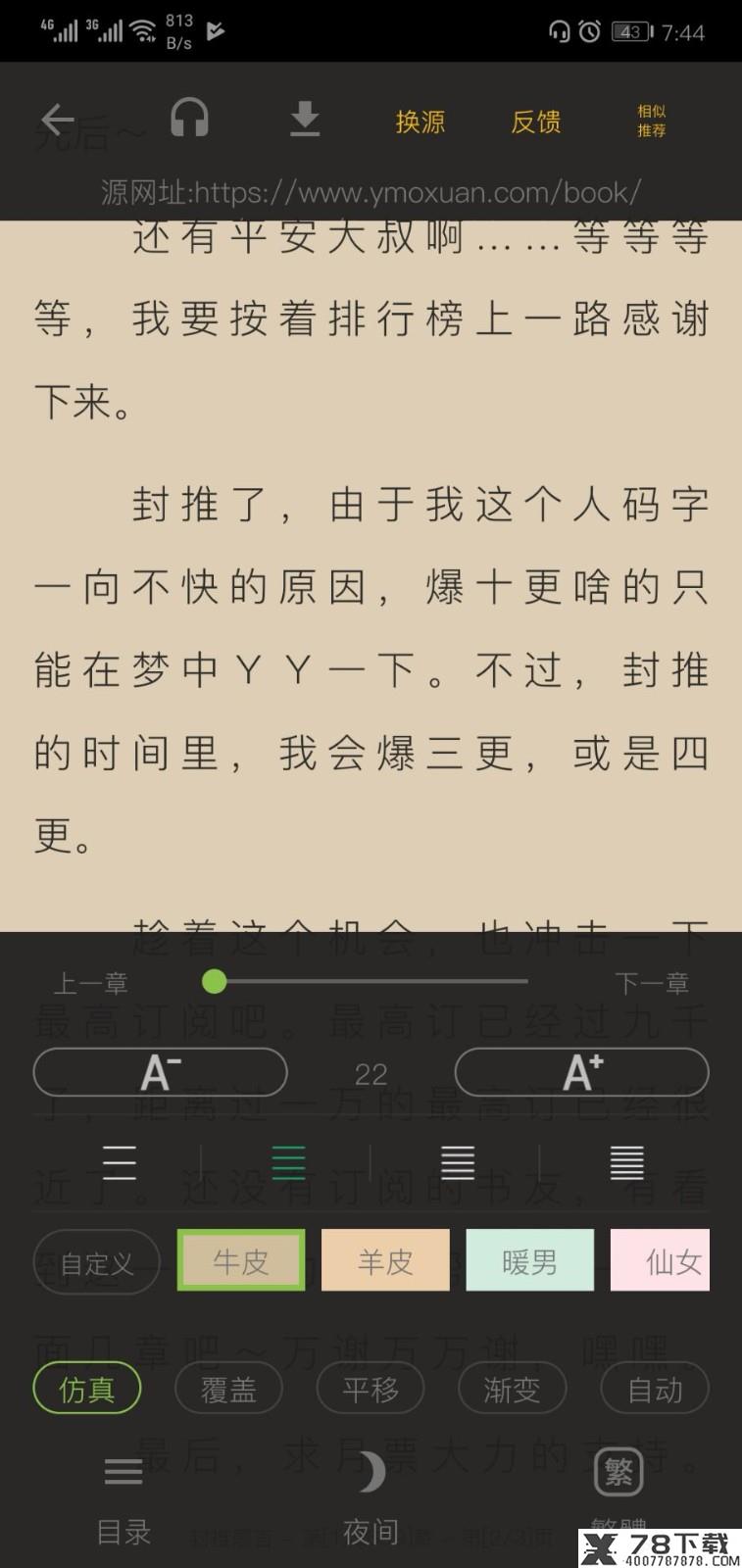Open the headphone listen-to-book option
This screenshot has width=742, height=1568.
pos(189,120)
